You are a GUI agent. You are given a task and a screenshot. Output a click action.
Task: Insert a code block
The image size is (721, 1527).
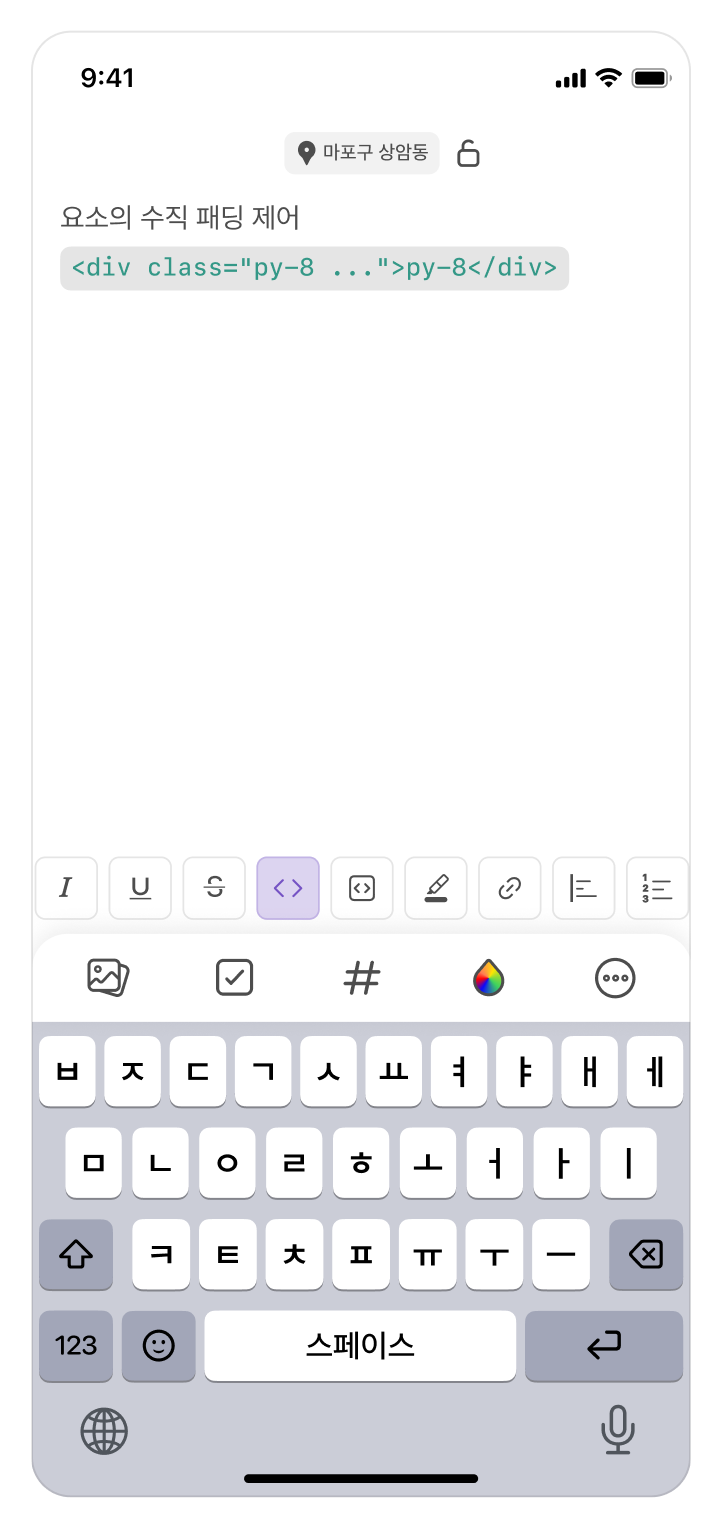(x=362, y=888)
